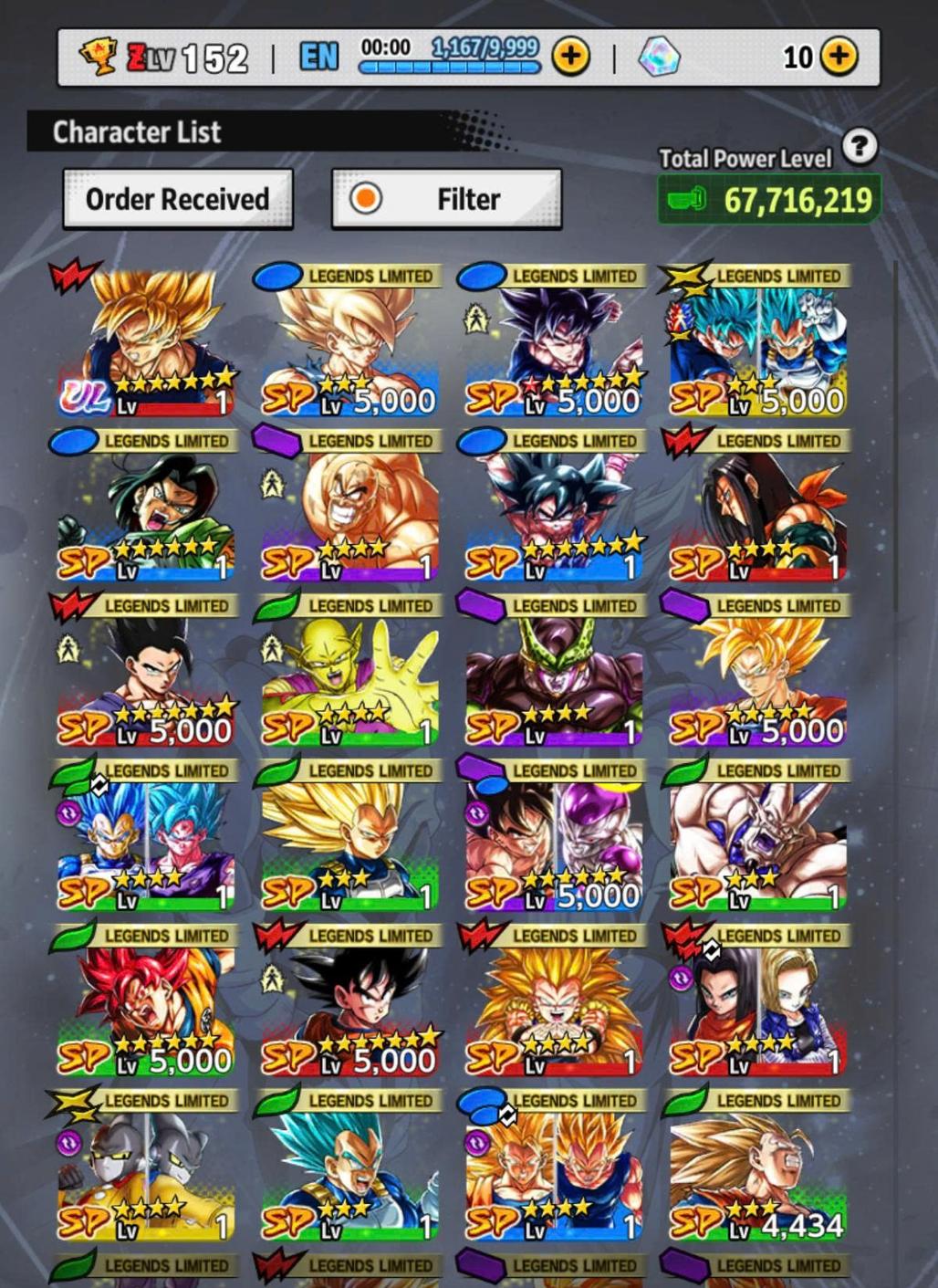The height and width of the screenshot is (1288, 938).
Task: Select the UL Super Saiyan Goku tile
Action: (146, 343)
